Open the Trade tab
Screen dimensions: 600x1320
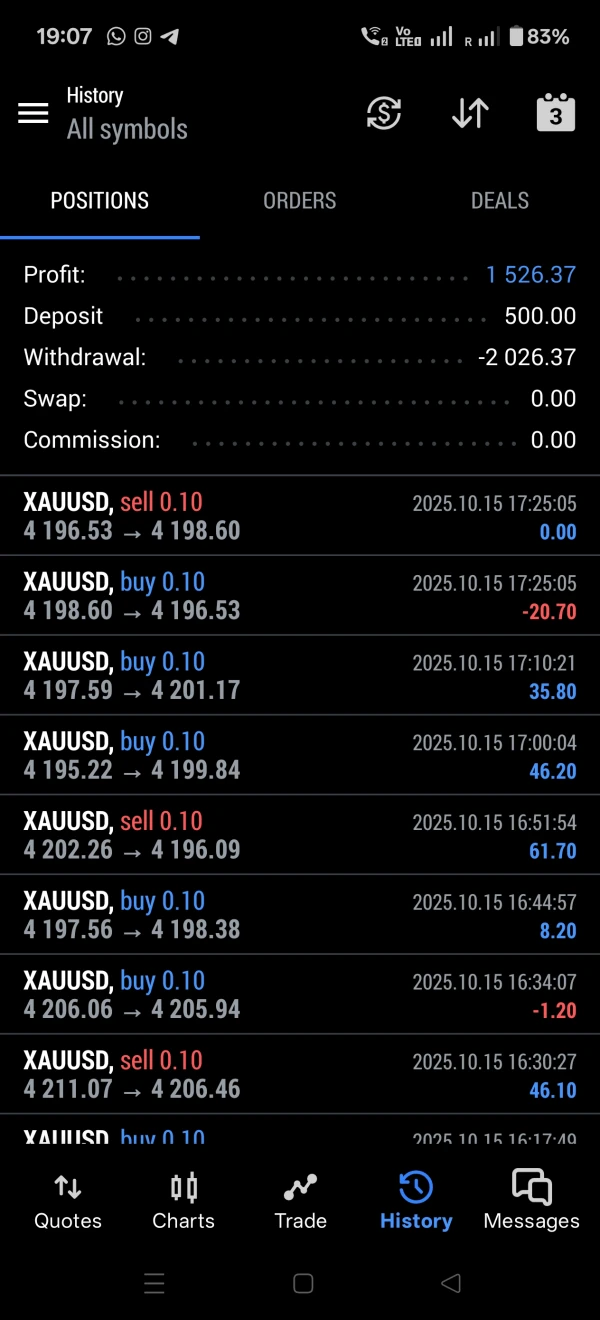pyautogui.click(x=300, y=1201)
